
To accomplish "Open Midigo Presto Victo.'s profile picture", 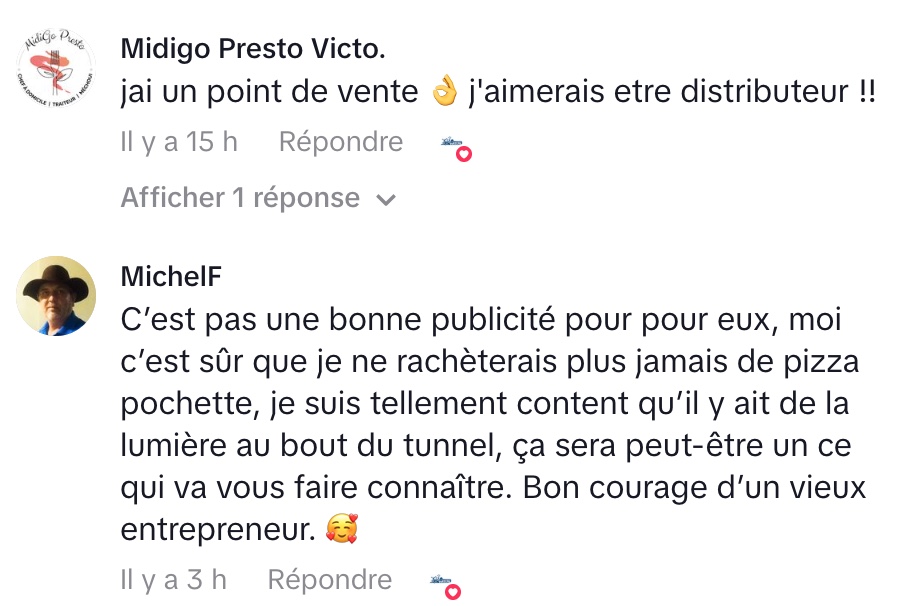I will pyautogui.click(x=57, y=69).
